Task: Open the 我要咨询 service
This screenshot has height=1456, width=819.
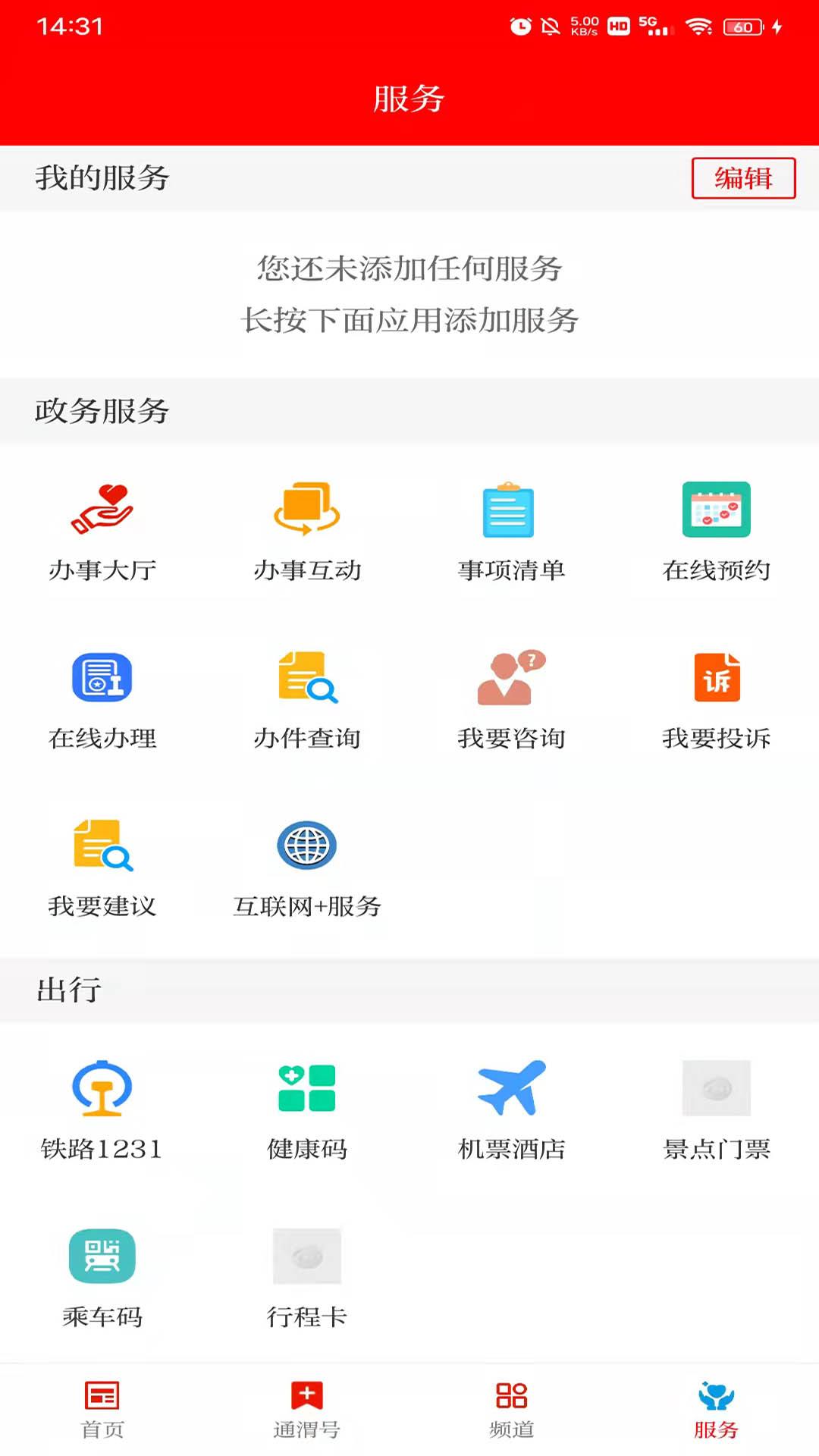Action: pos(510,698)
